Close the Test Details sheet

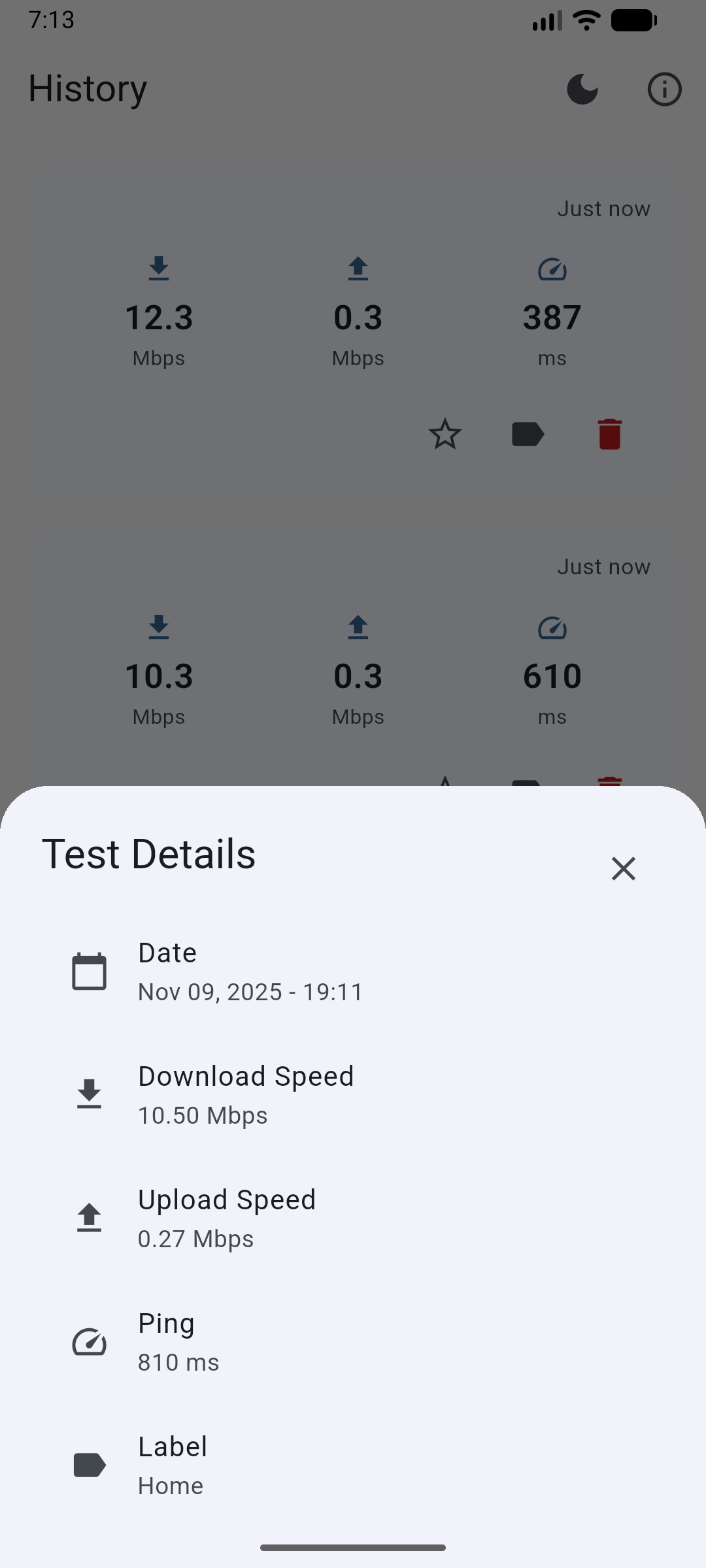pos(623,869)
